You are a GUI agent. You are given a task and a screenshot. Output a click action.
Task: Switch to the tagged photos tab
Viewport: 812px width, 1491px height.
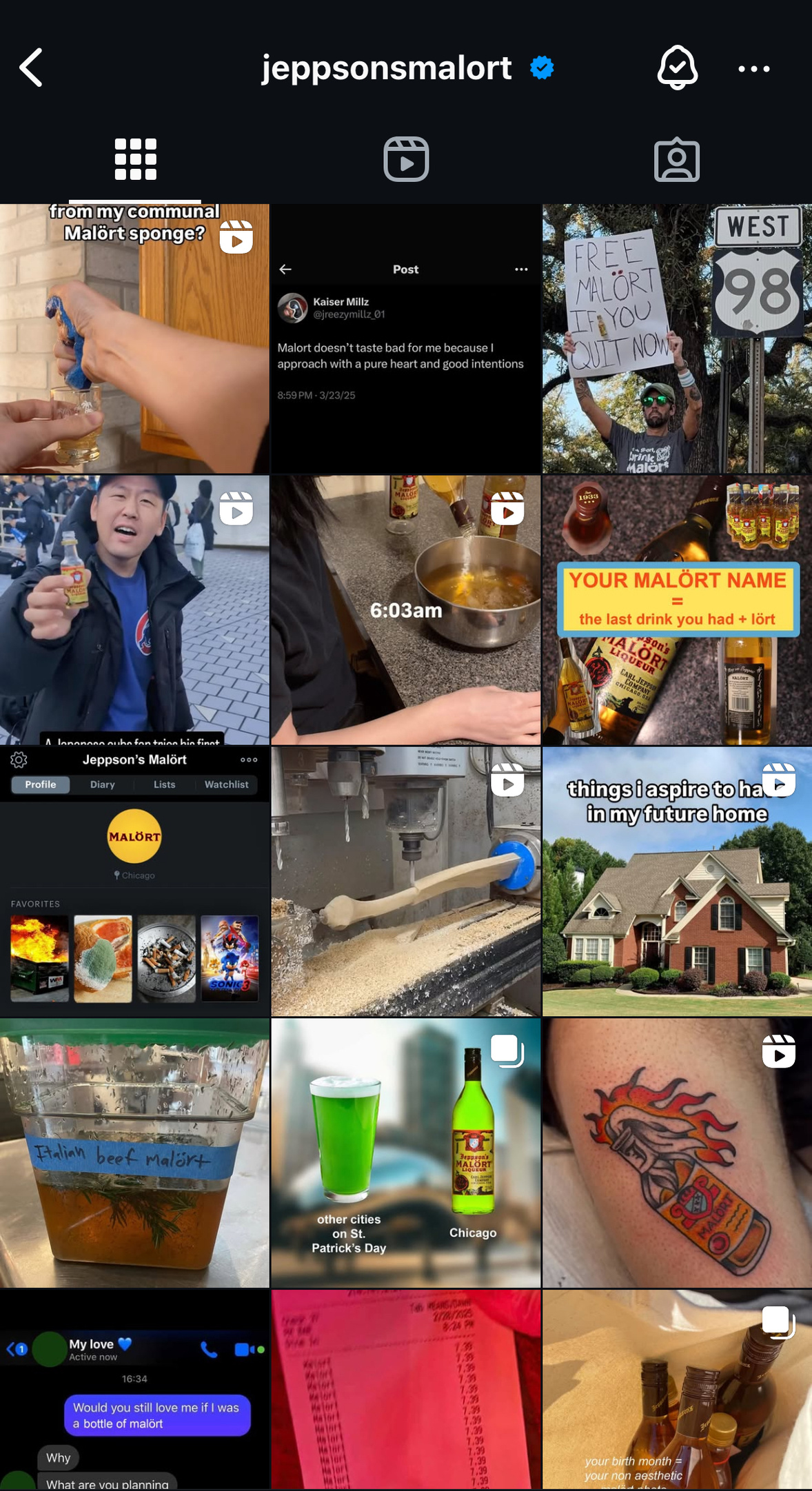tap(676, 160)
